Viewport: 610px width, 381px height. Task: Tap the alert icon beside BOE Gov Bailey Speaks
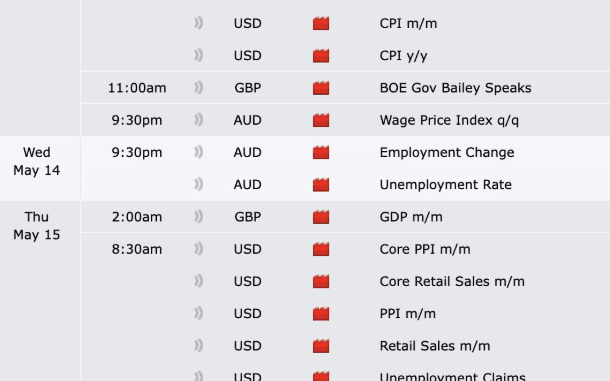point(198,88)
